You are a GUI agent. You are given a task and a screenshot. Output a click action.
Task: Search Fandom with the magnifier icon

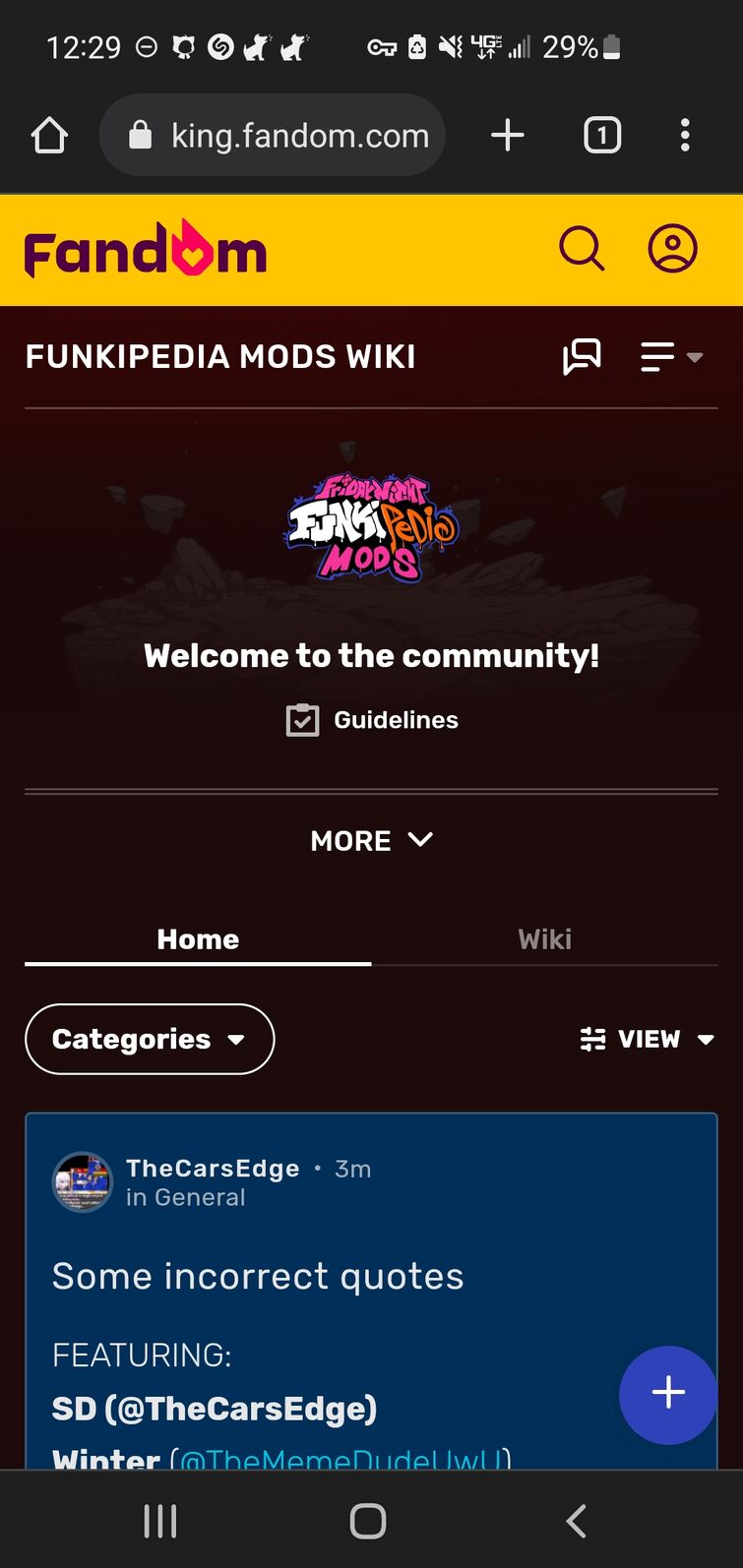[582, 249]
